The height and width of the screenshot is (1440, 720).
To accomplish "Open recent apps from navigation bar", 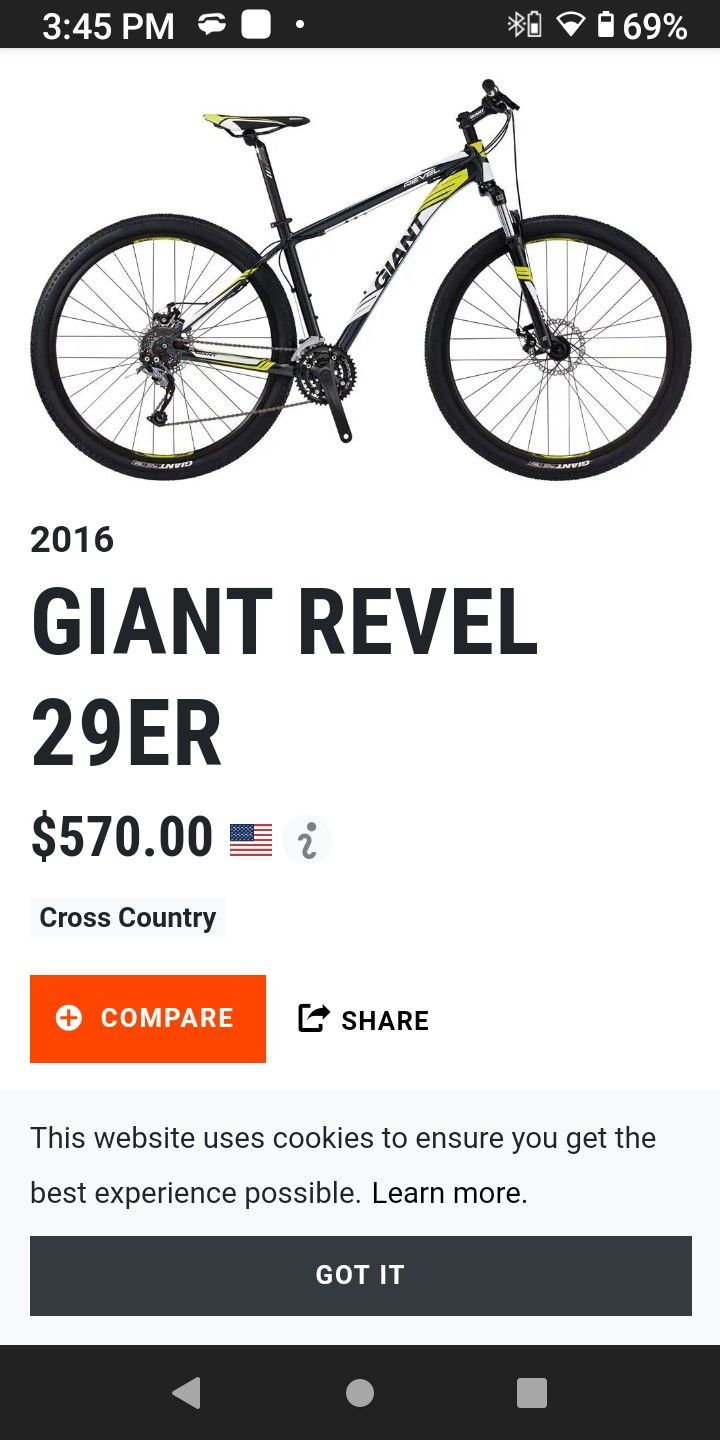I will [x=532, y=1392].
